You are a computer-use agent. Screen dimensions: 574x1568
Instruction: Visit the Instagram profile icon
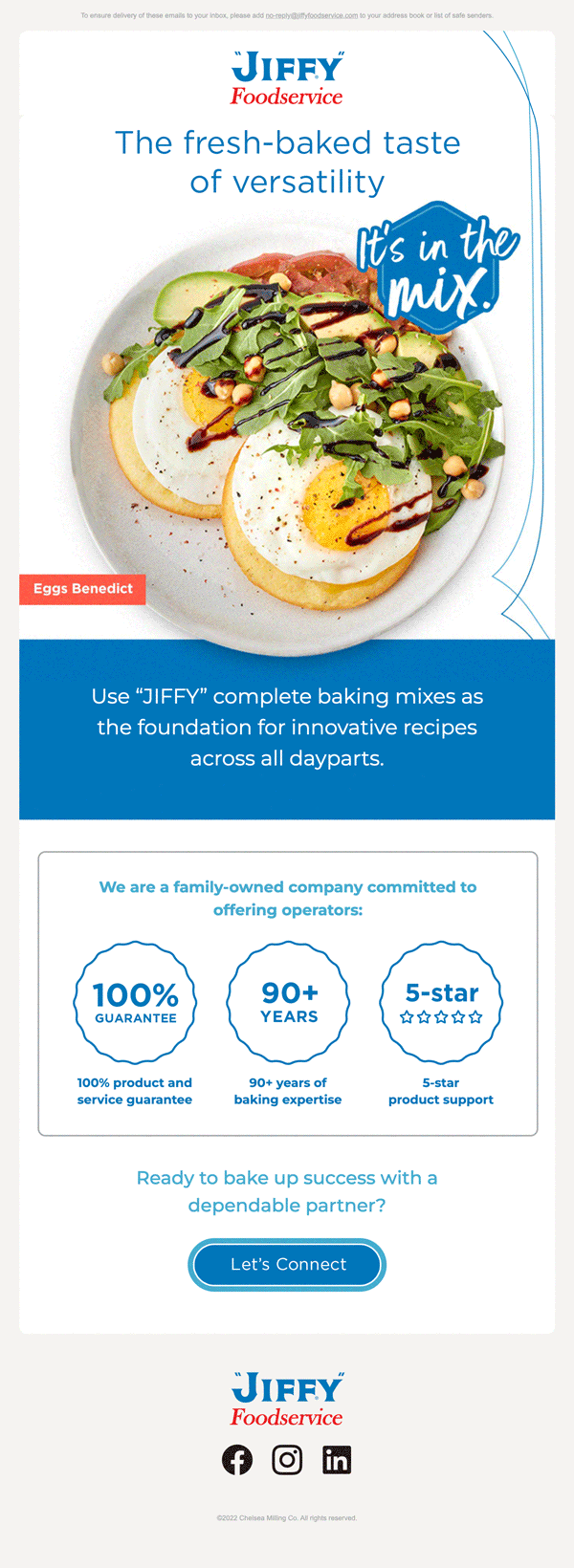pos(287,1460)
